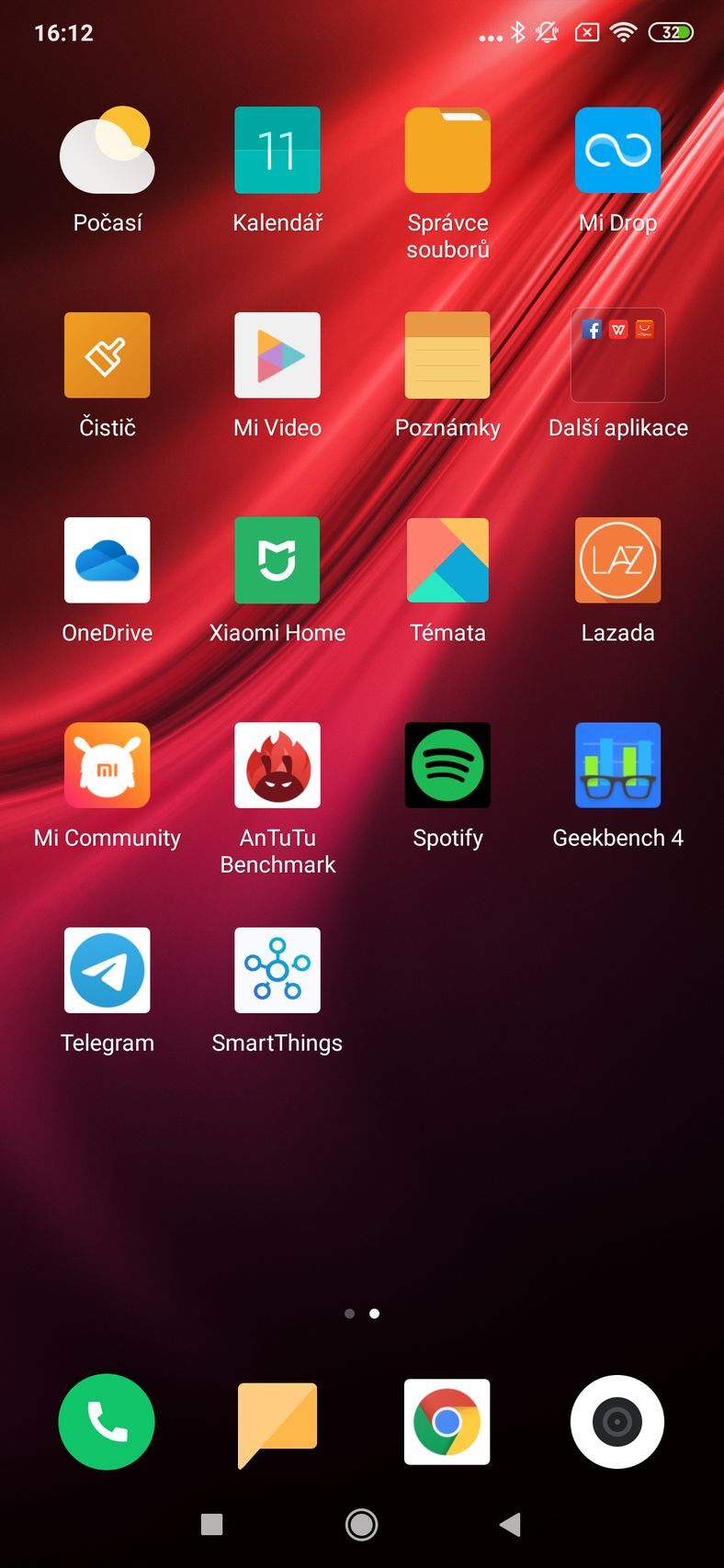
Task: Launch Mi Video
Action: [277, 355]
